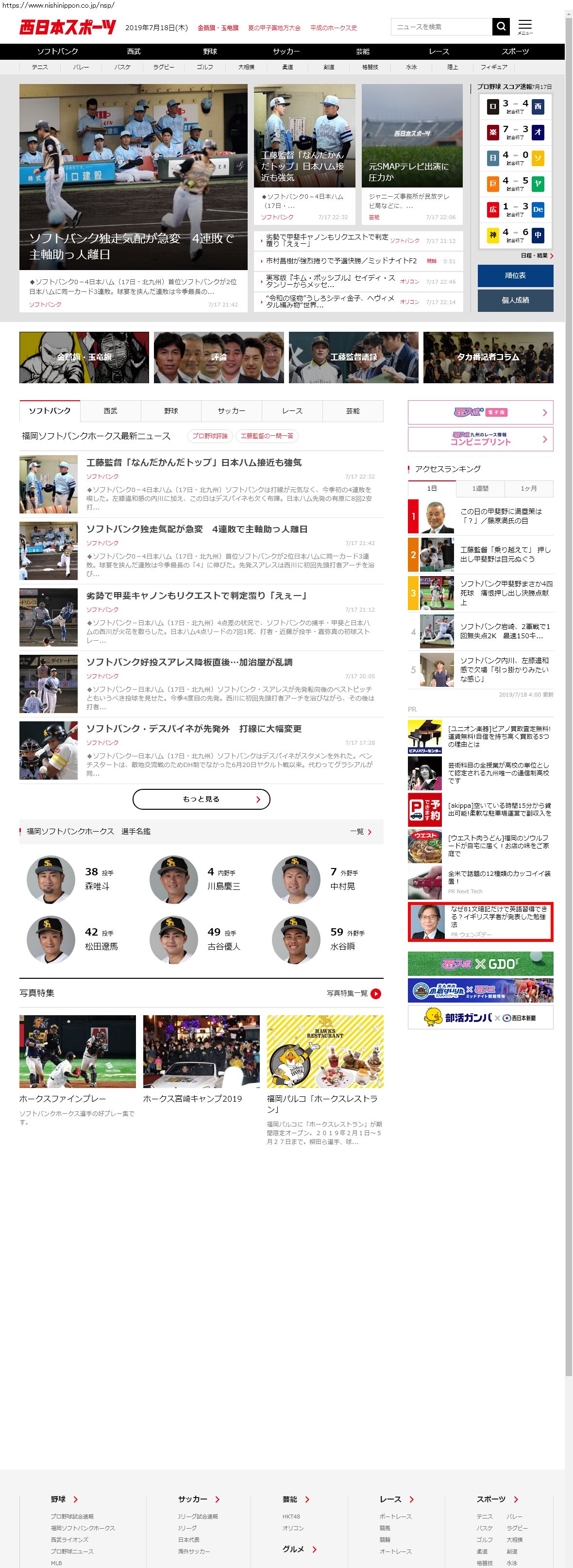Open the 一覧 link for 選手名鑑

click(x=361, y=832)
